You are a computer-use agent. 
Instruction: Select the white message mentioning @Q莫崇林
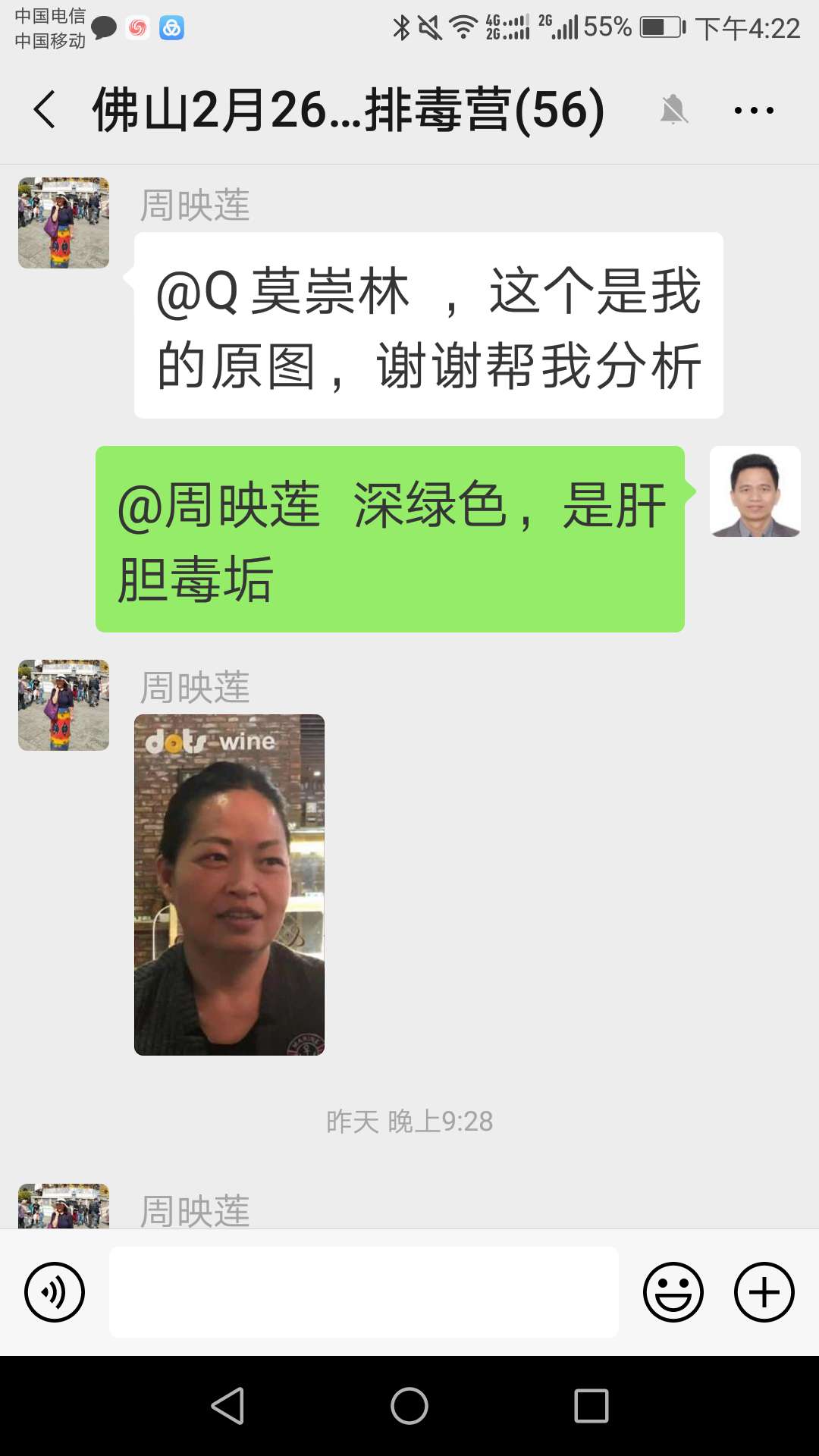pos(427,326)
